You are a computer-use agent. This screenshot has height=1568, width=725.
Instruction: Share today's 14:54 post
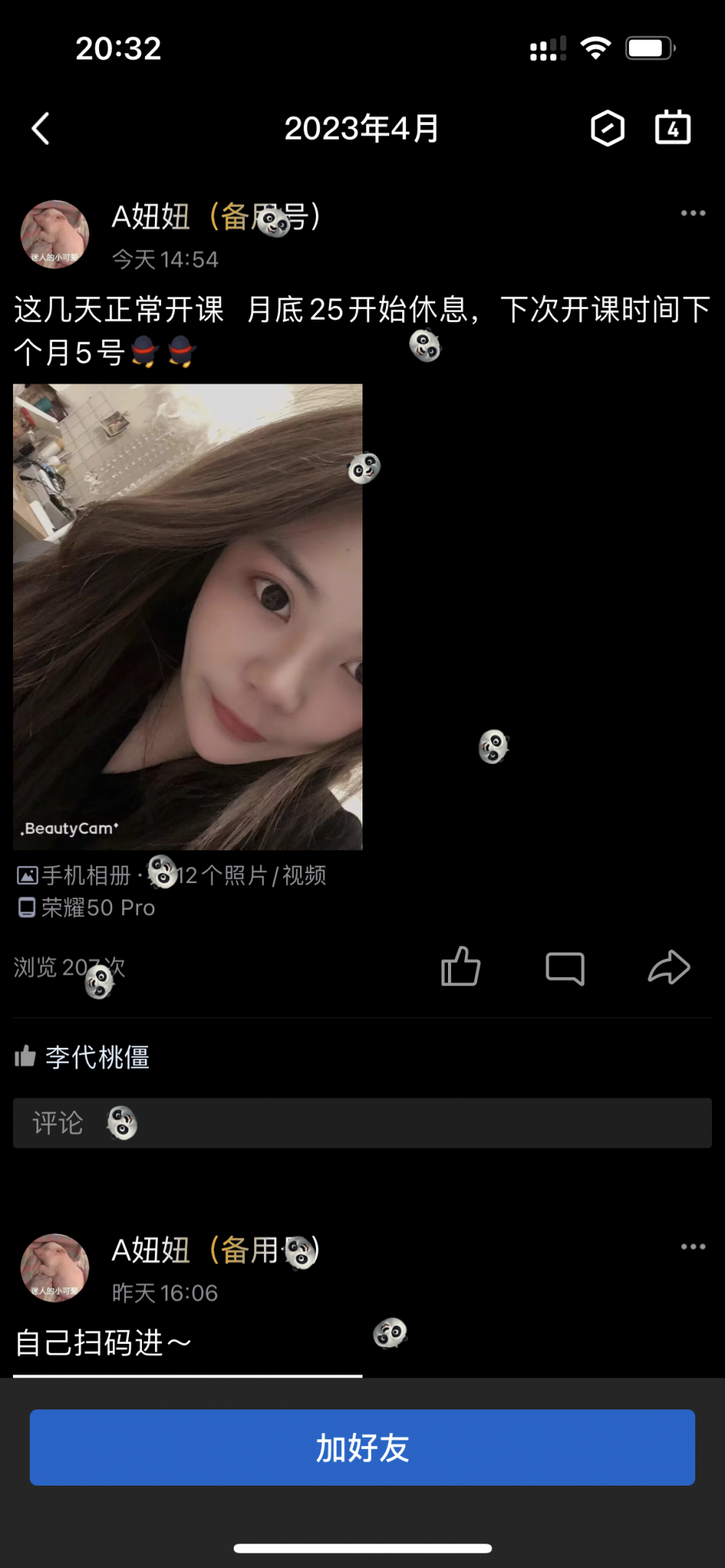669,967
